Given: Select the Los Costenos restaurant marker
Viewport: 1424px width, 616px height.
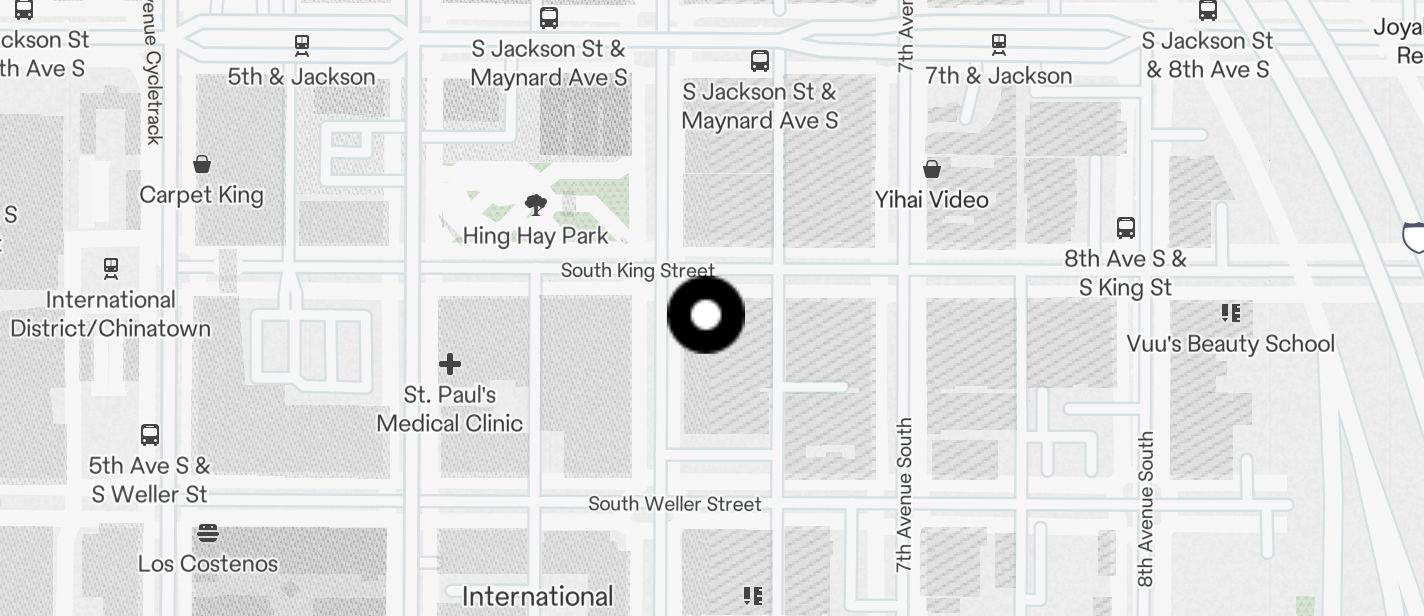Looking at the screenshot, I should (208, 533).
